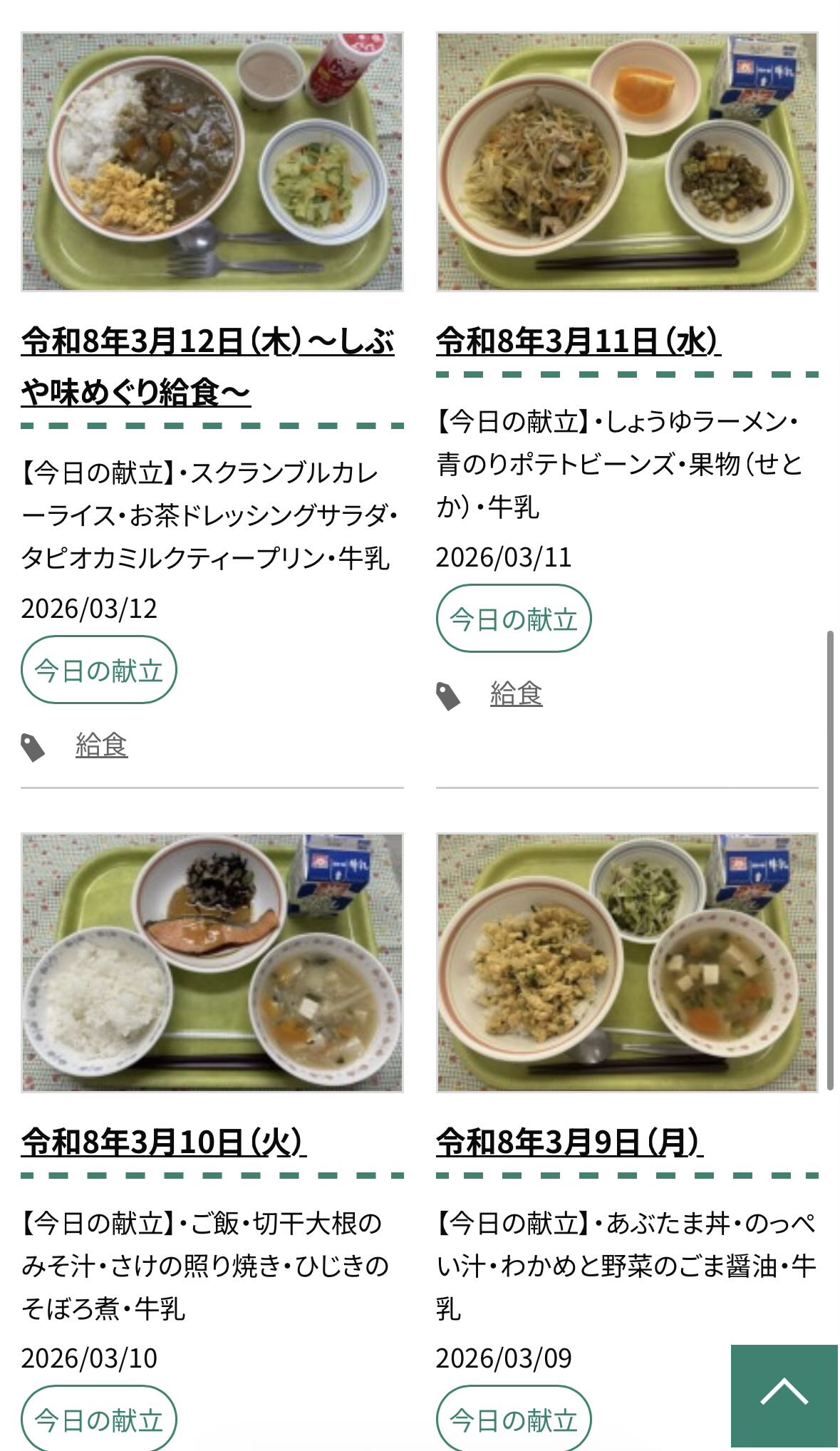Open the 給食 tag under March 12 post
Image resolution: width=840 pixels, height=1451 pixels.
[x=101, y=745]
